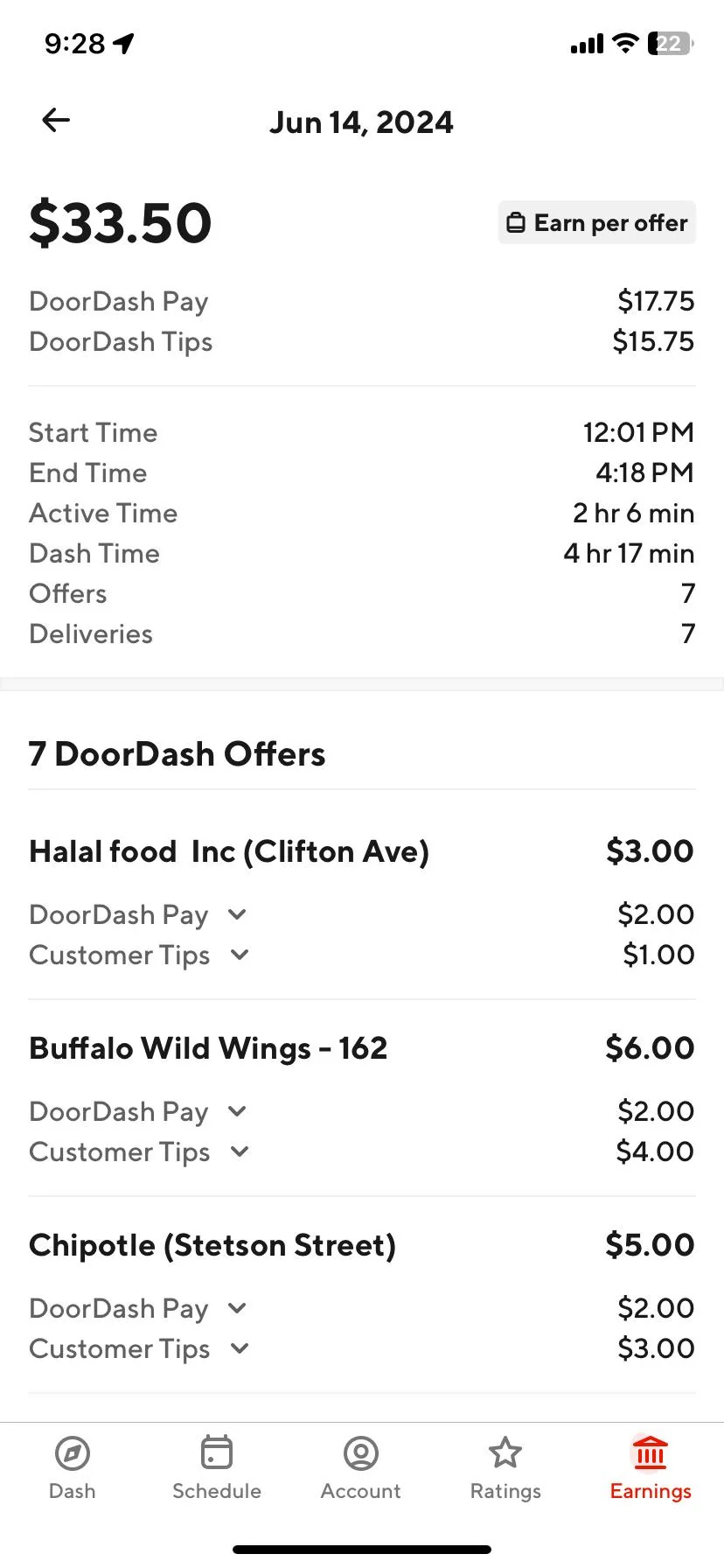The height and width of the screenshot is (1568, 724).
Task: Open the Chipotle (Stetson Street) offer details
Action: (212, 1244)
